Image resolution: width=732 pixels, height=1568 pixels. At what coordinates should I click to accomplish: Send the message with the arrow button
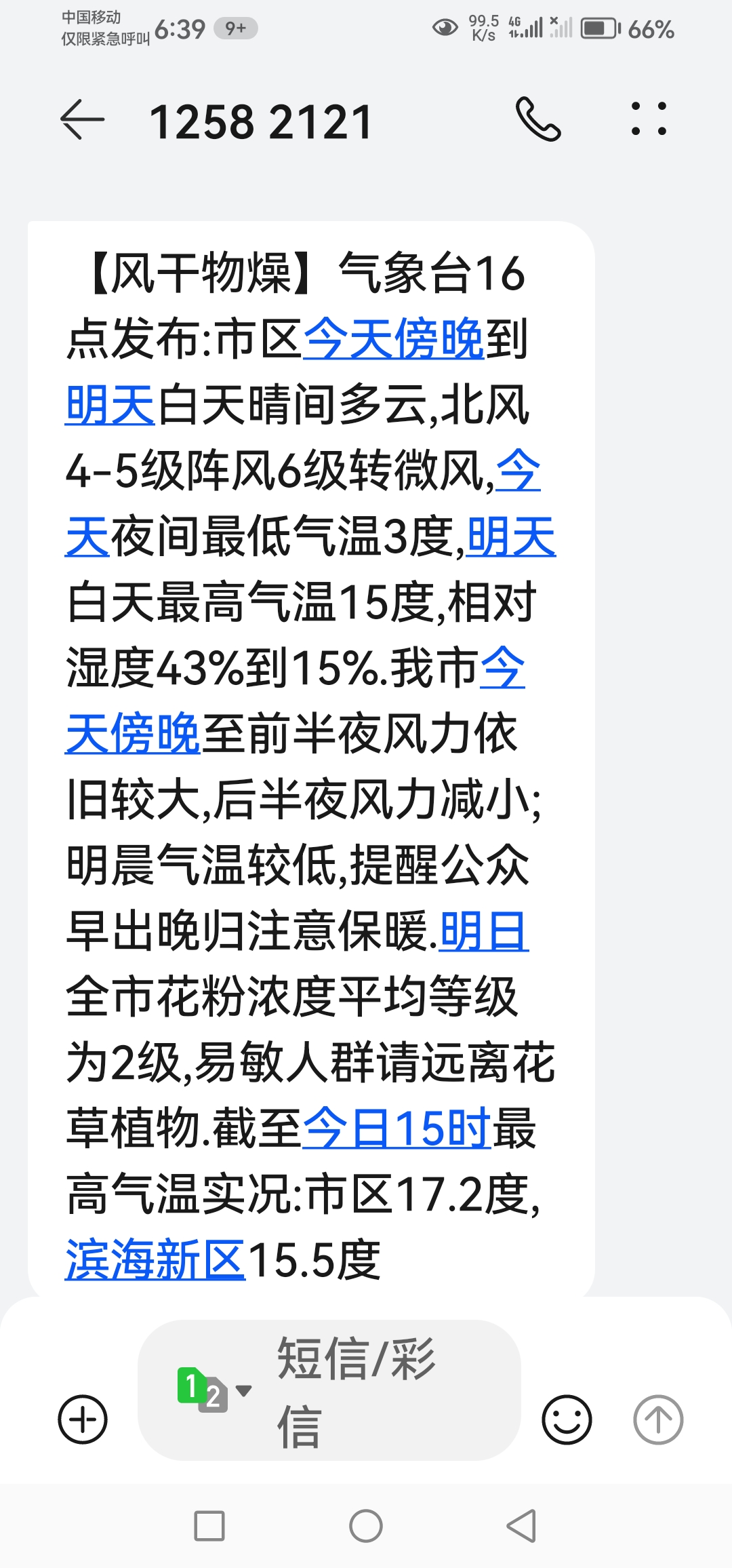(x=658, y=1419)
